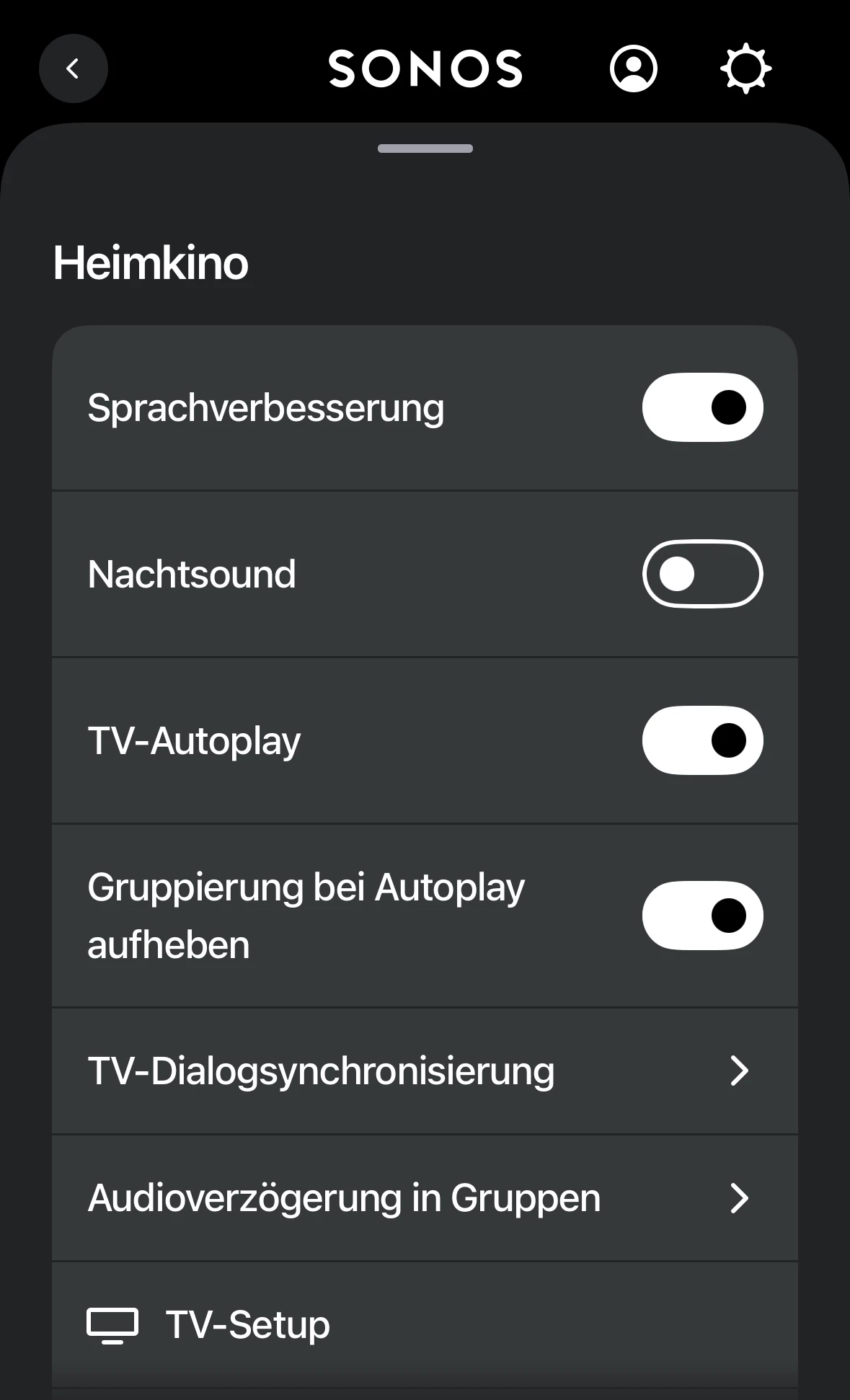Go back using the top-left arrow
The image size is (850, 1400).
point(73,69)
